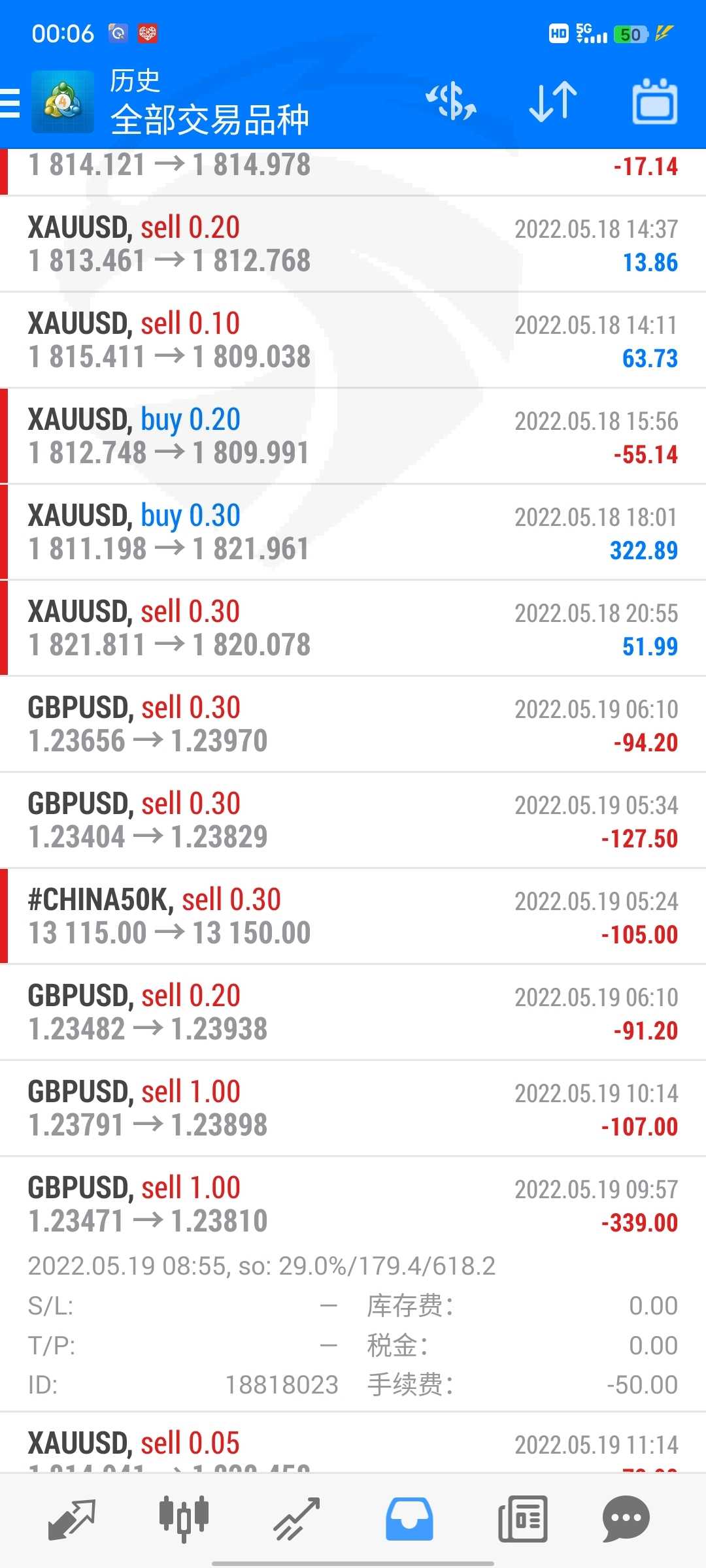Open the side drawer menu
Image resolution: width=706 pixels, height=1568 pixels.
[x=10, y=103]
